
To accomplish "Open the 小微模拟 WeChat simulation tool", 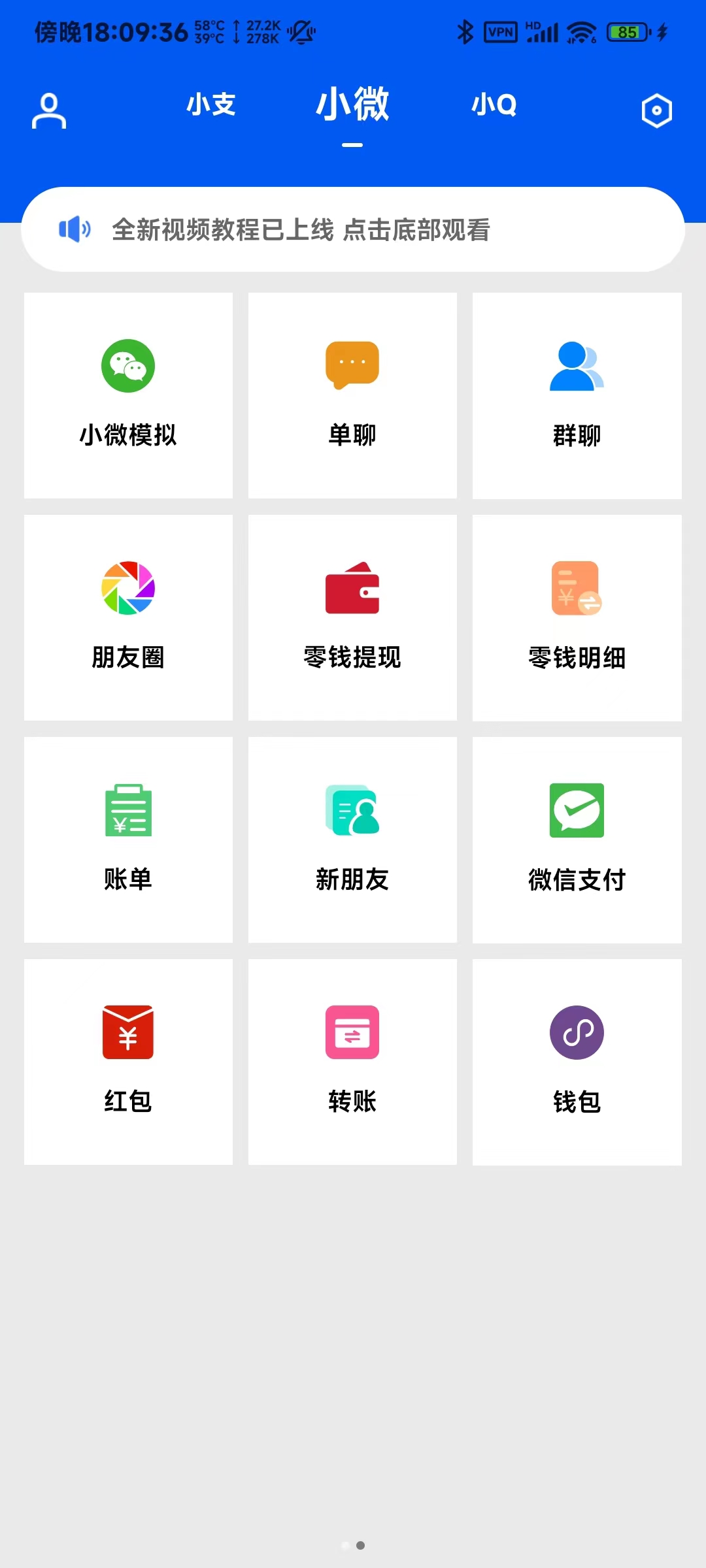I will click(128, 395).
